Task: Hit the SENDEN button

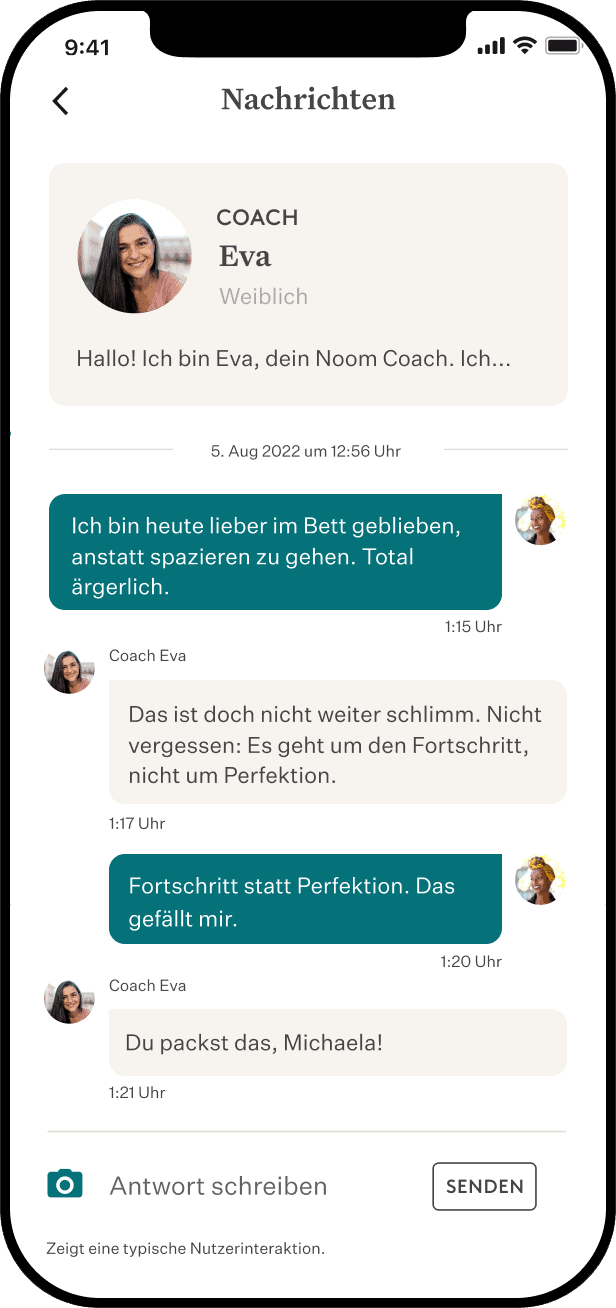Action: 484,1186
